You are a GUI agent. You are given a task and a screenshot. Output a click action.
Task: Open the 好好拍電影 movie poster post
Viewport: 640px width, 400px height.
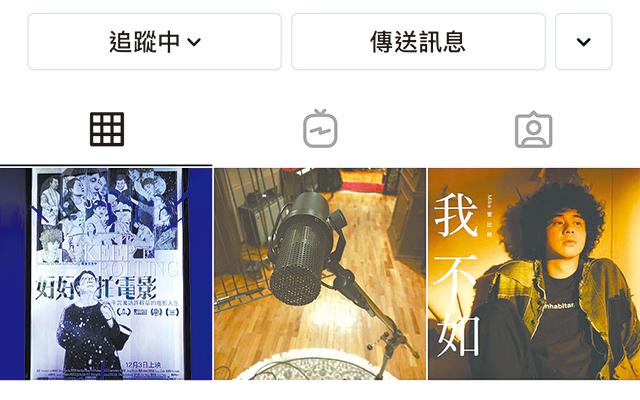point(106,274)
